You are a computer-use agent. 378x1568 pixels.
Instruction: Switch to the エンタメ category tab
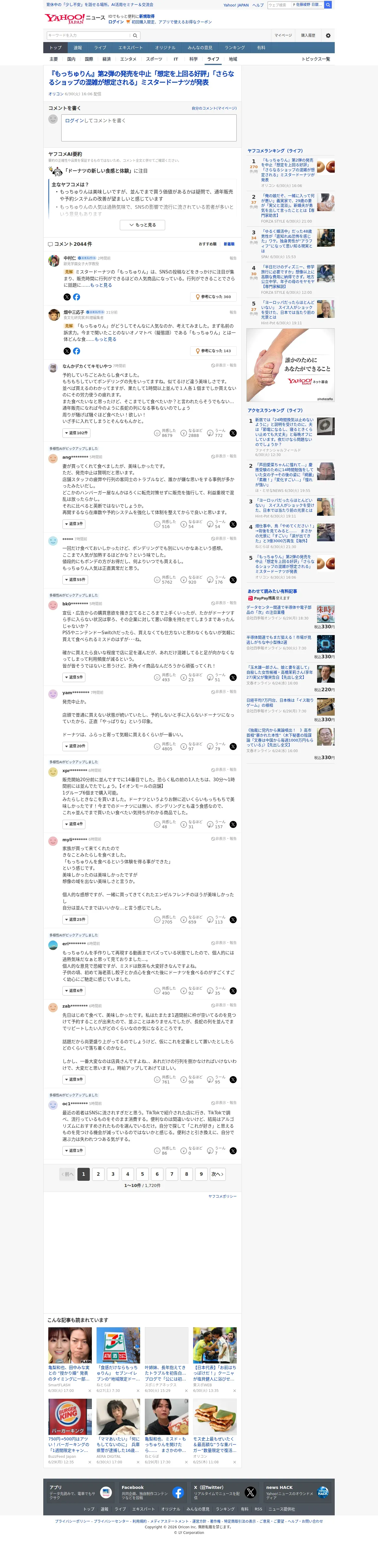click(128, 59)
